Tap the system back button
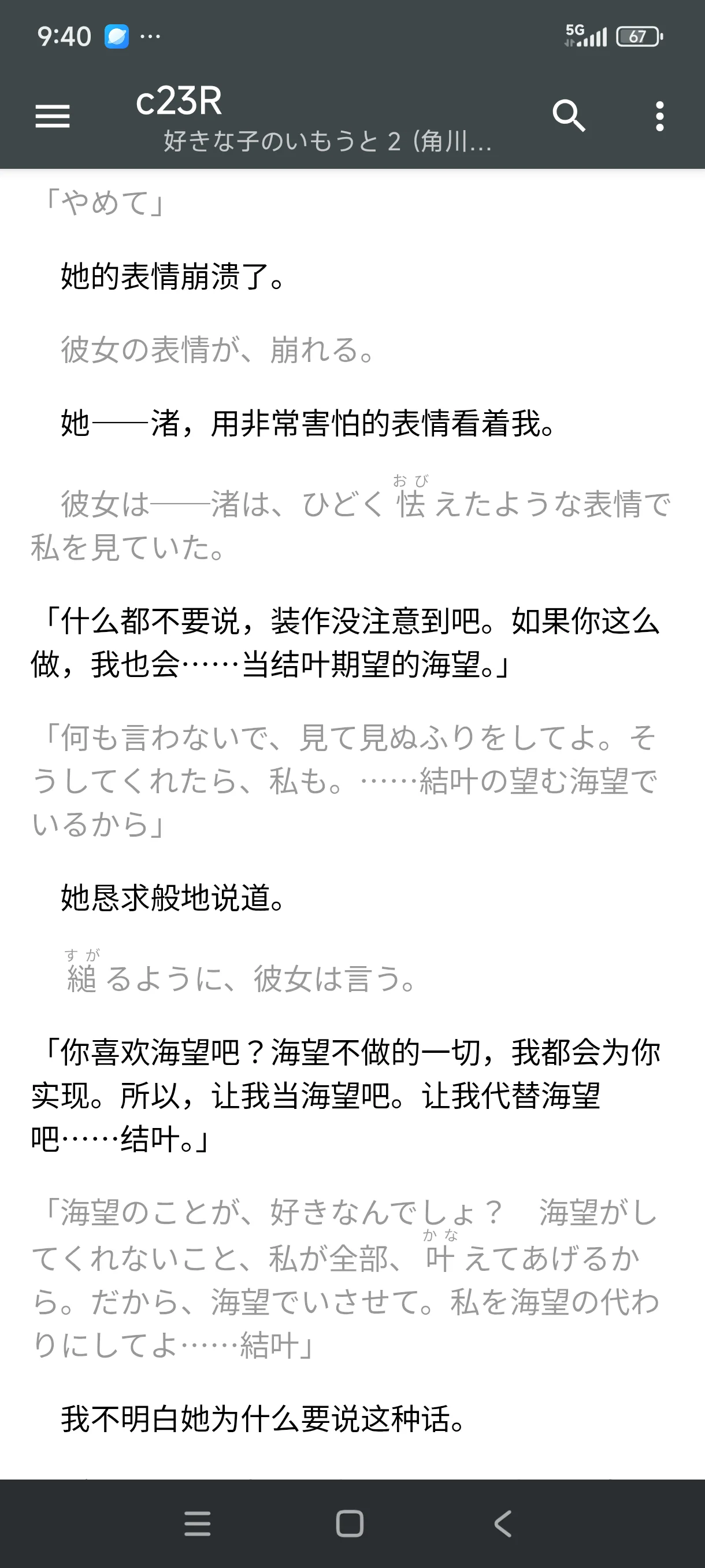The image size is (705, 1568). pyautogui.click(x=502, y=1523)
